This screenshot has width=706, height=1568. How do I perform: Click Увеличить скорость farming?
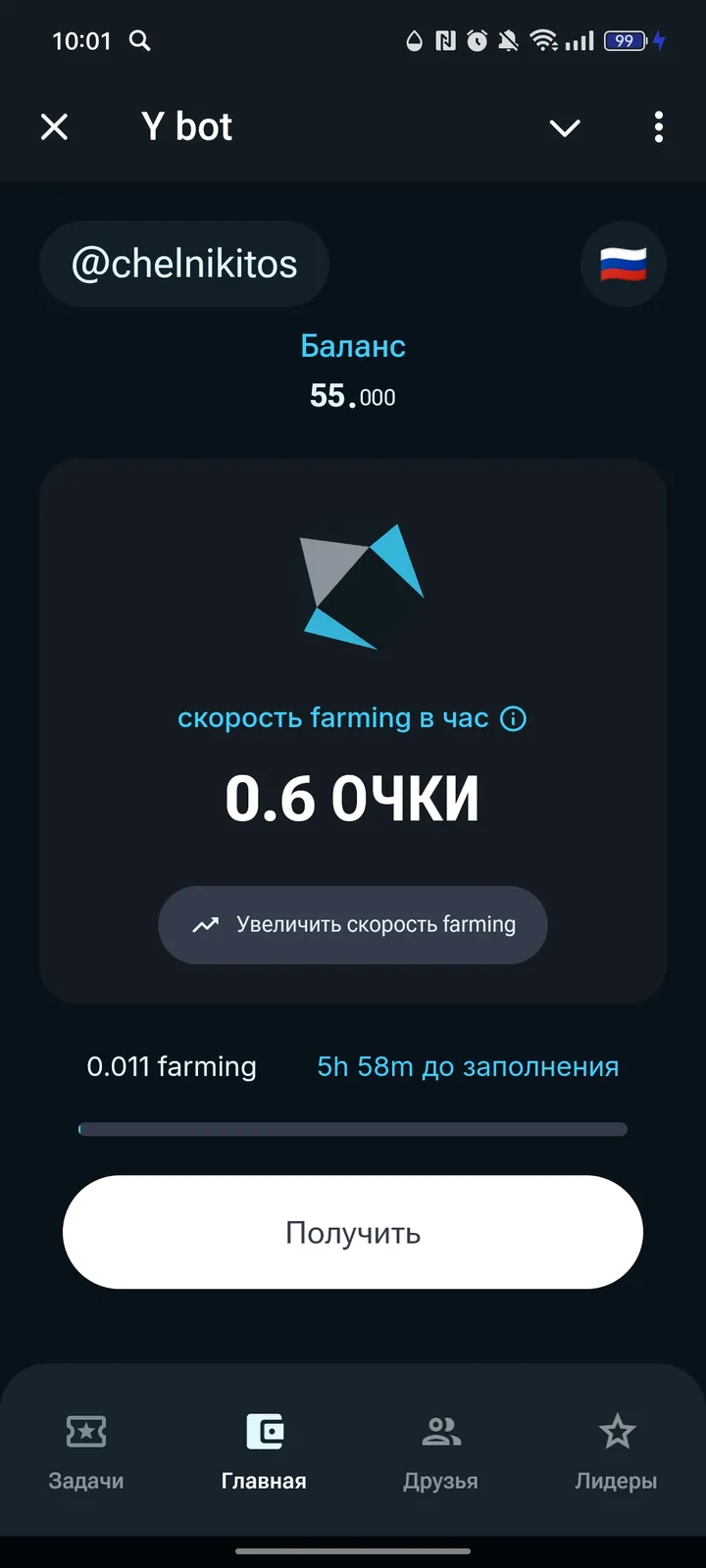point(353,924)
